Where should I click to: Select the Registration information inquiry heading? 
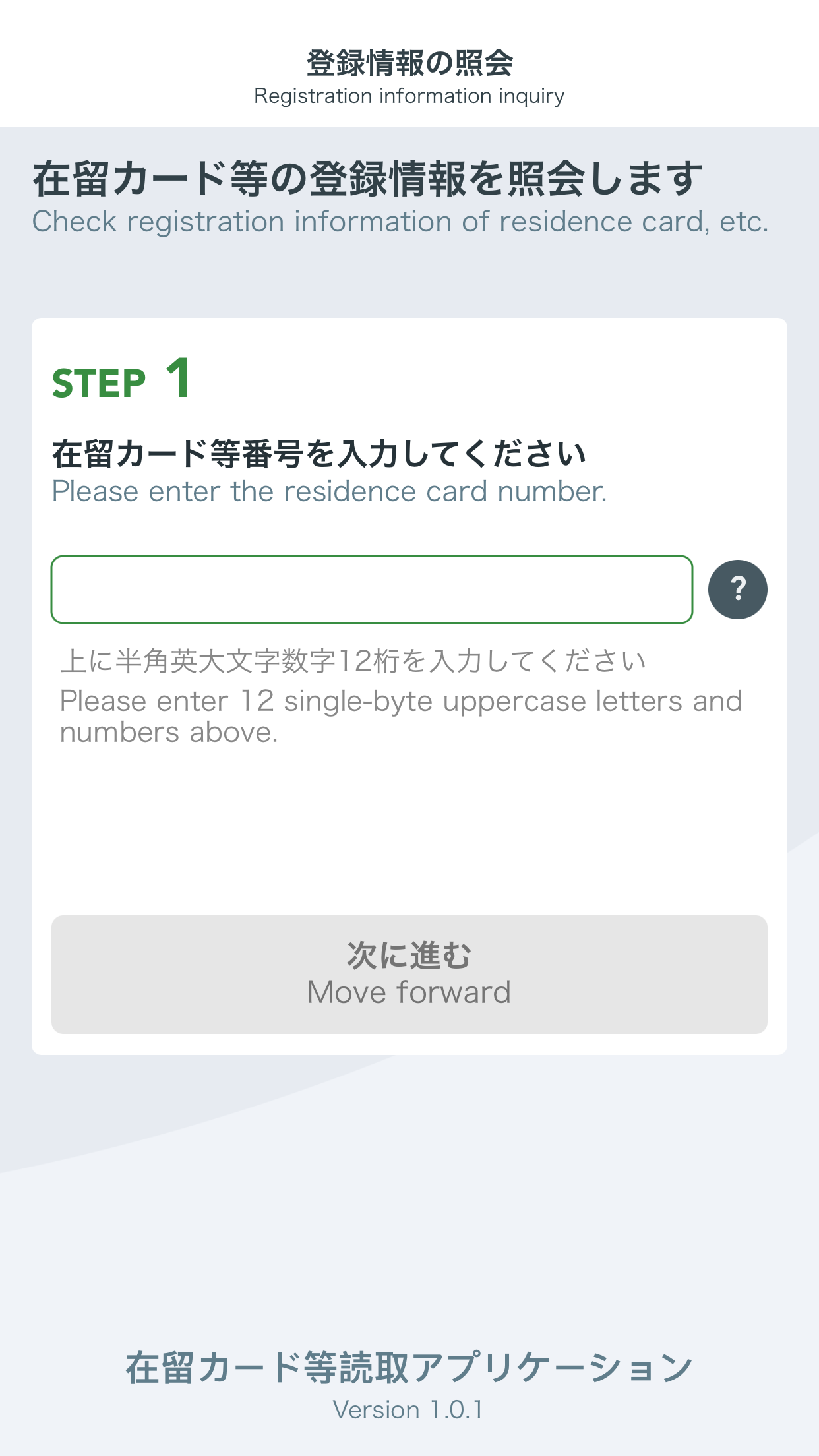409,95
